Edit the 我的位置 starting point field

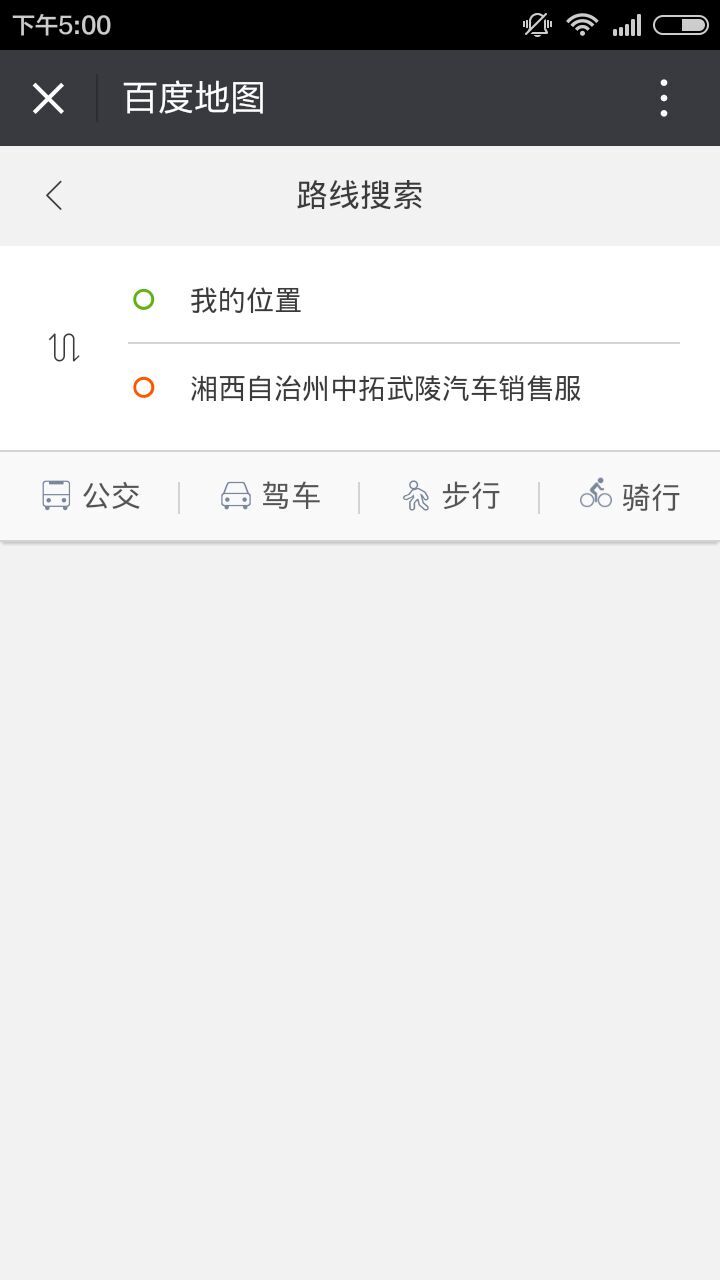(x=404, y=300)
